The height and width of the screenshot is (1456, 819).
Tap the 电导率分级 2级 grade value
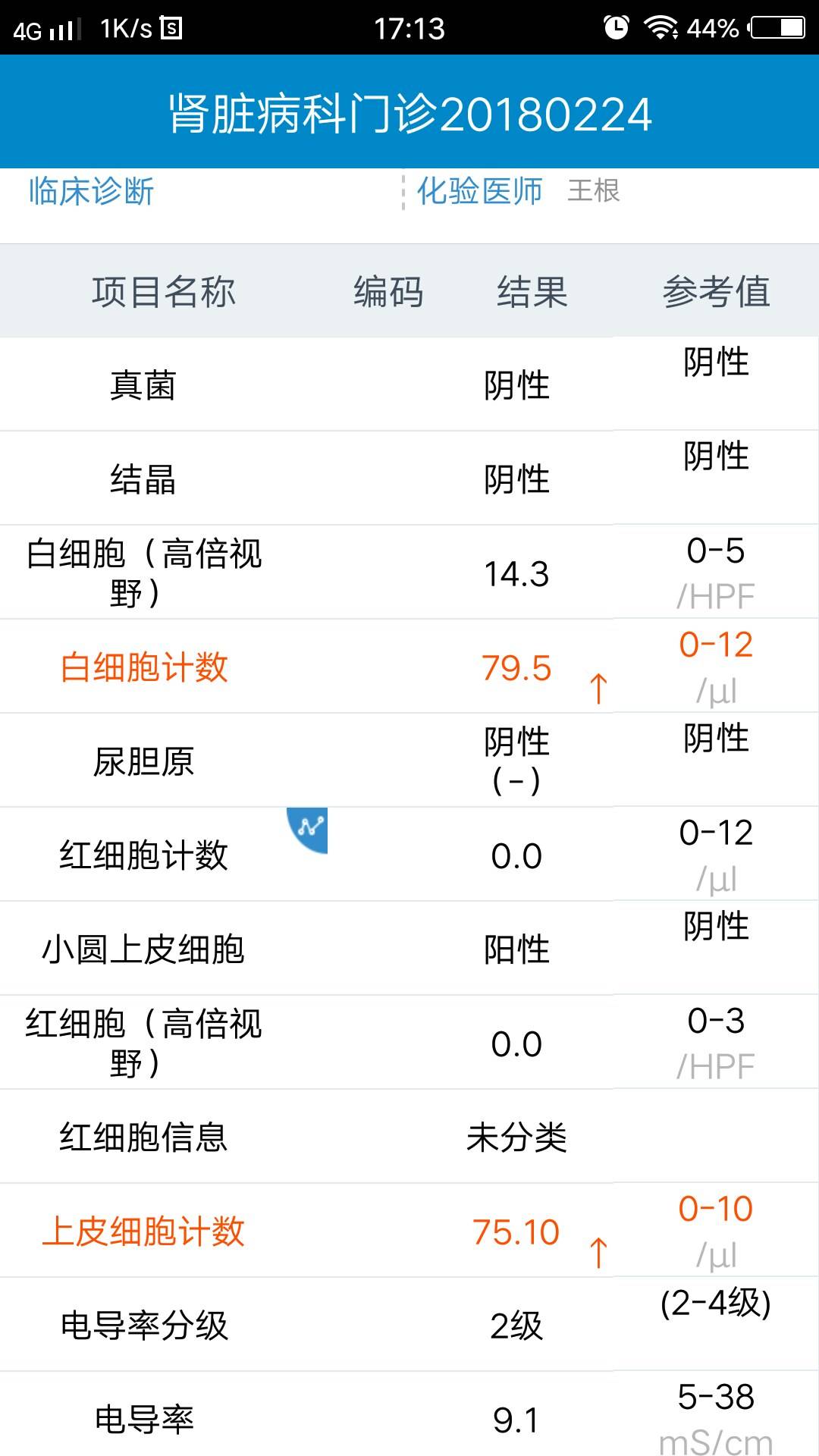click(x=518, y=1327)
